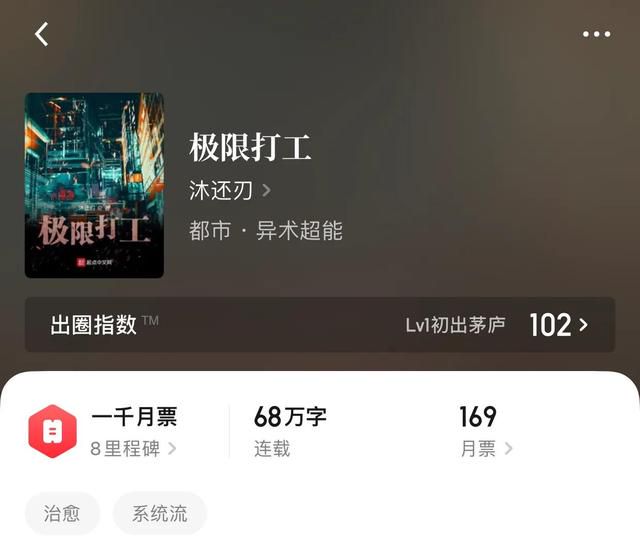640x537 pixels.
Task: Open the 极限打工 book cover
Action: 94,185
